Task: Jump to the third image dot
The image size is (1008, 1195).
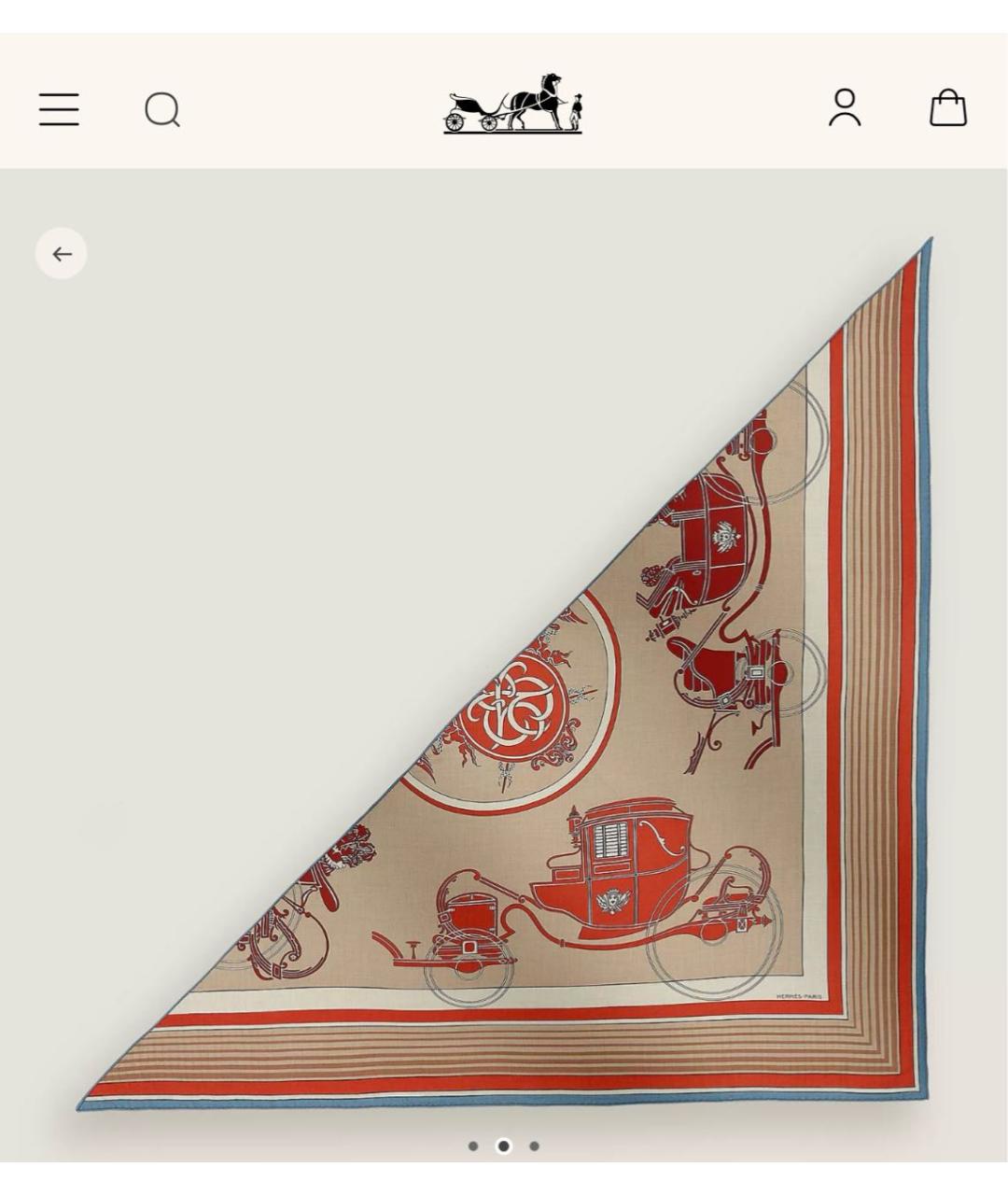Action: 534,1146
